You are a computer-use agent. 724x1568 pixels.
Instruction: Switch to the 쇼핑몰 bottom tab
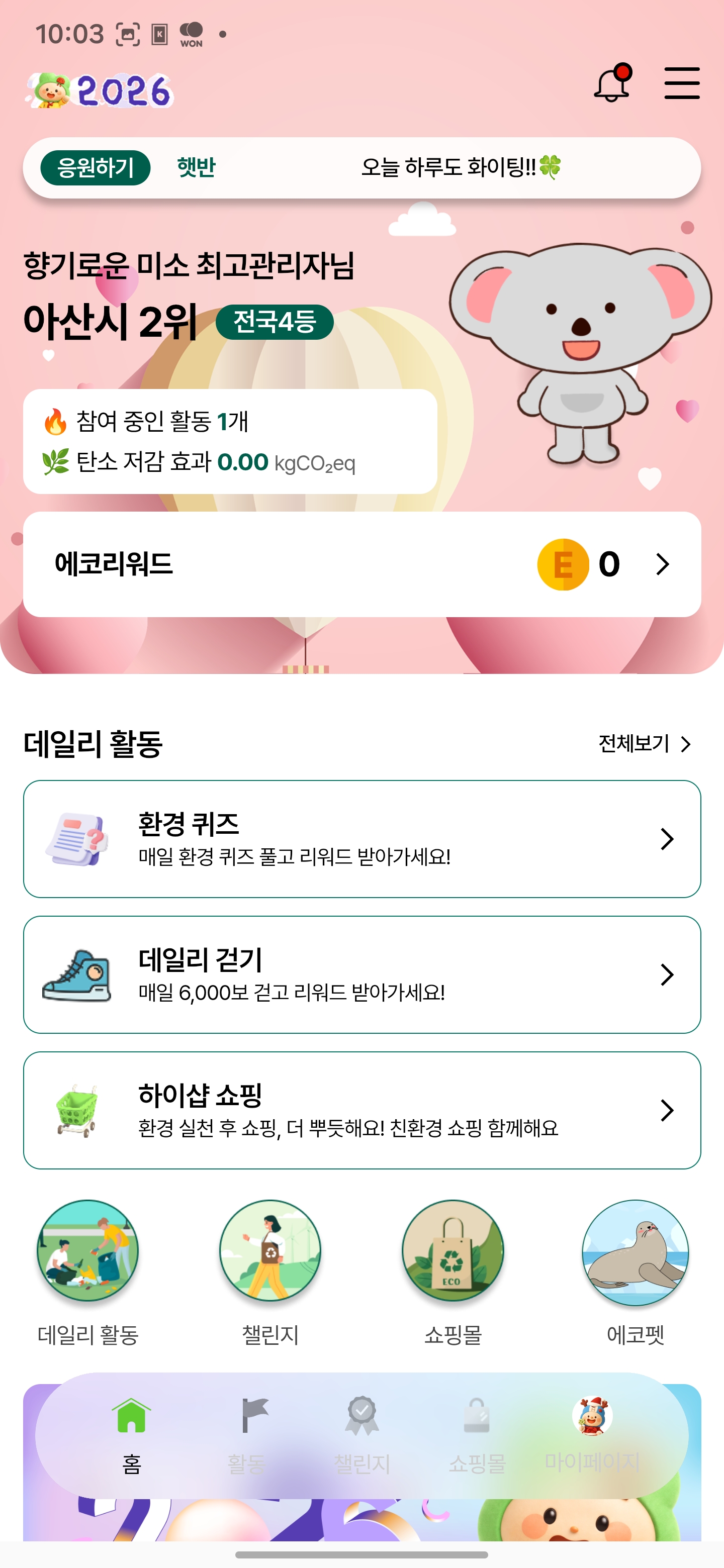tap(477, 1435)
